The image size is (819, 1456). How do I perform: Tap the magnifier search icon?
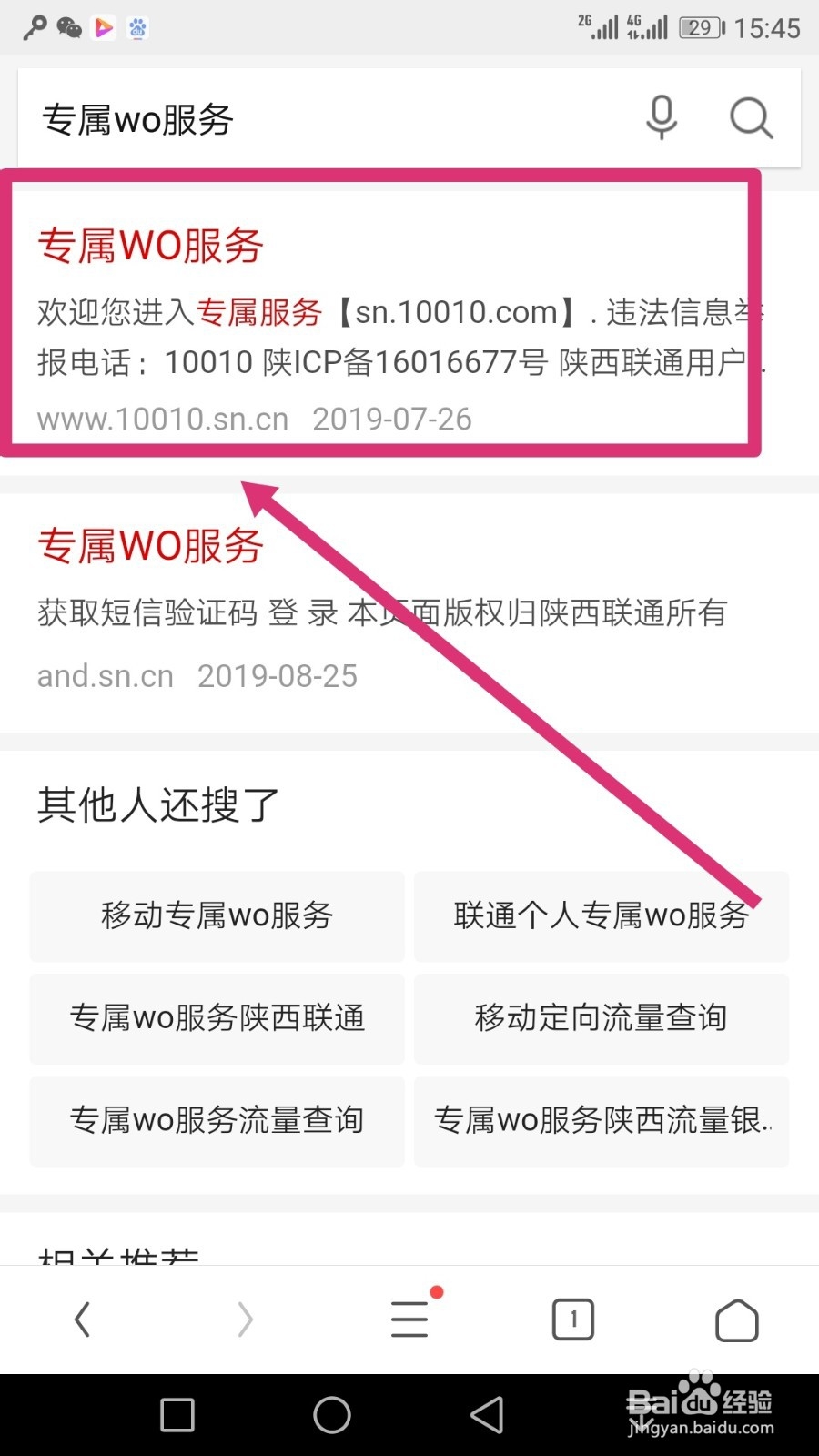coord(750,118)
